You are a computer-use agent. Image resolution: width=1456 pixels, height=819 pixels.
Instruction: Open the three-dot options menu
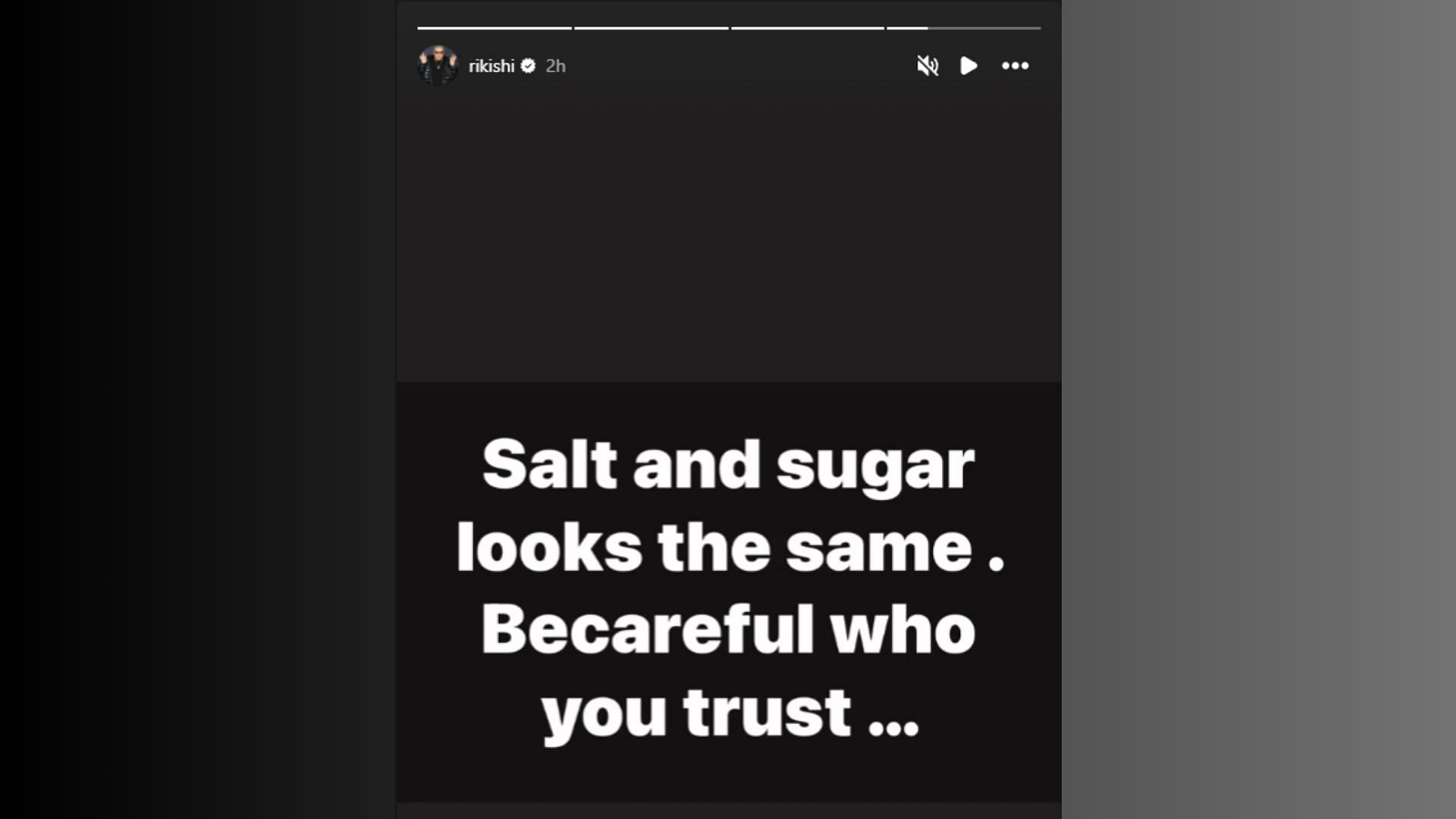[1015, 66]
